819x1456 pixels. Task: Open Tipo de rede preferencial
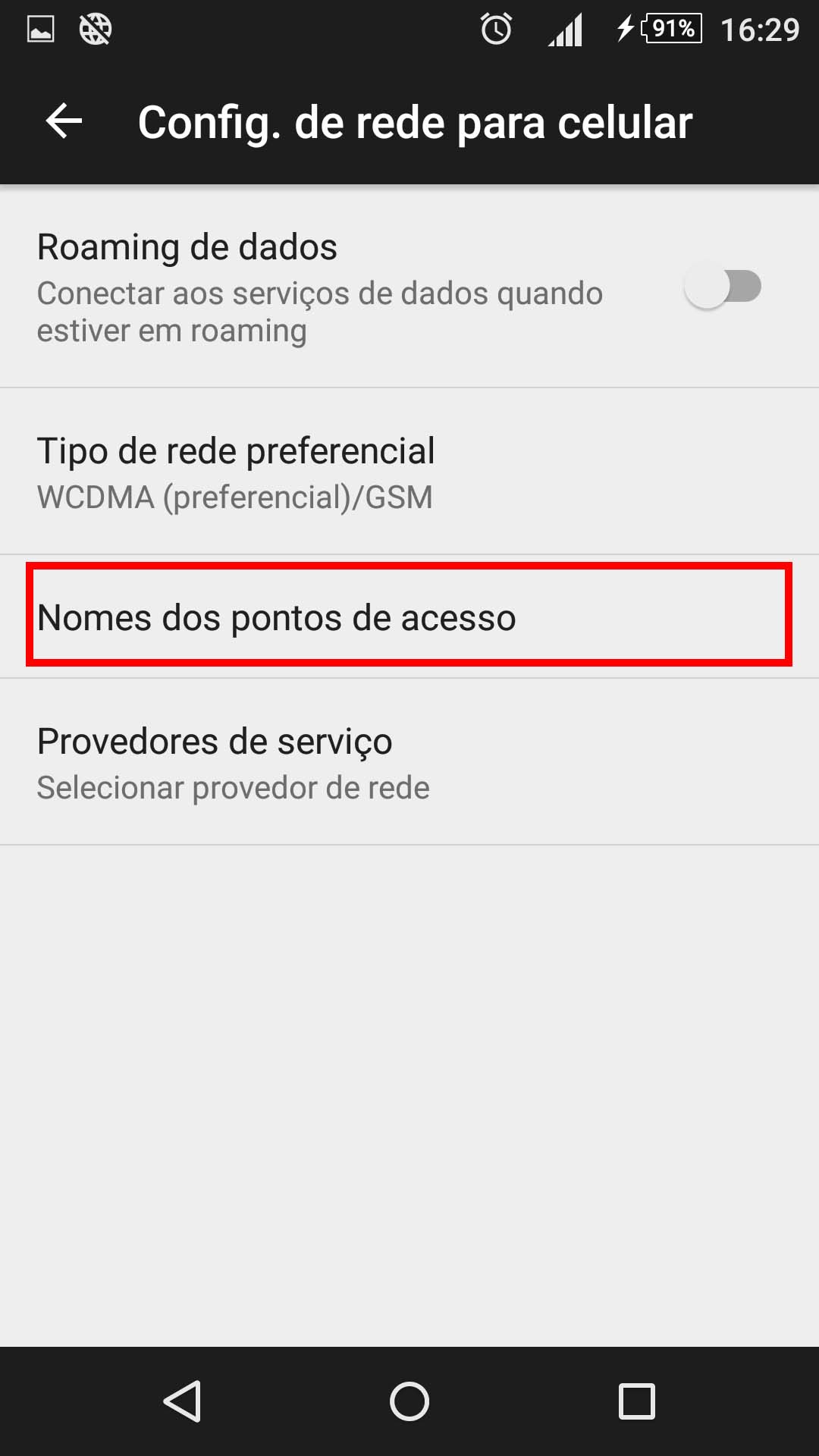[409, 472]
